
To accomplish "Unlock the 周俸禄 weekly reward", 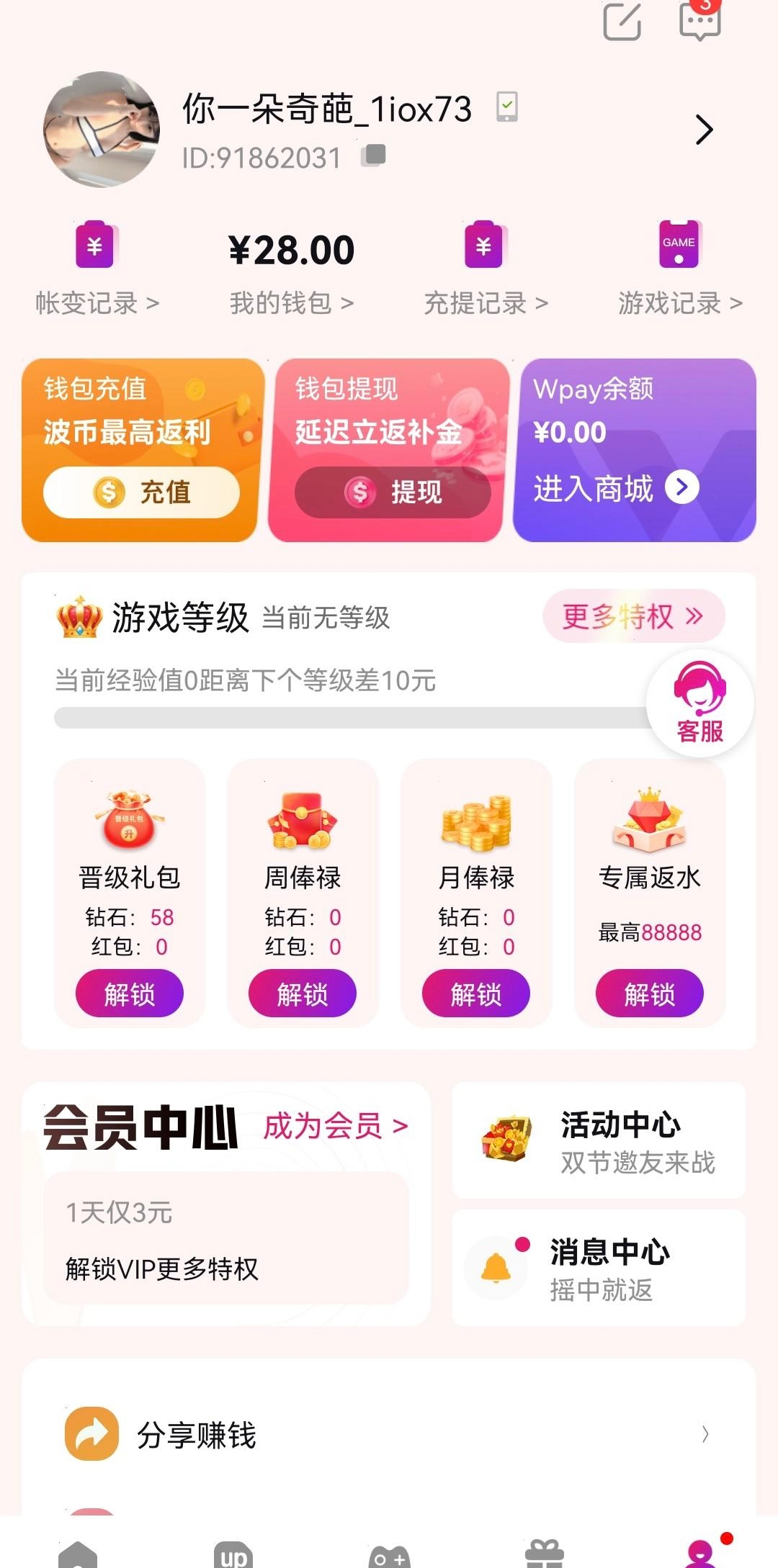I will pyautogui.click(x=303, y=993).
